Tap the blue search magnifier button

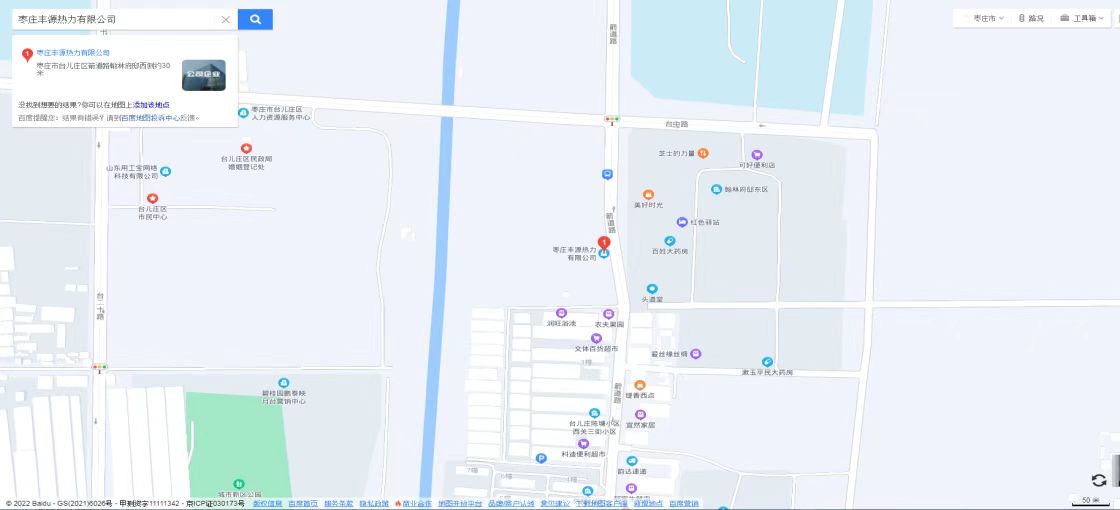click(255, 19)
